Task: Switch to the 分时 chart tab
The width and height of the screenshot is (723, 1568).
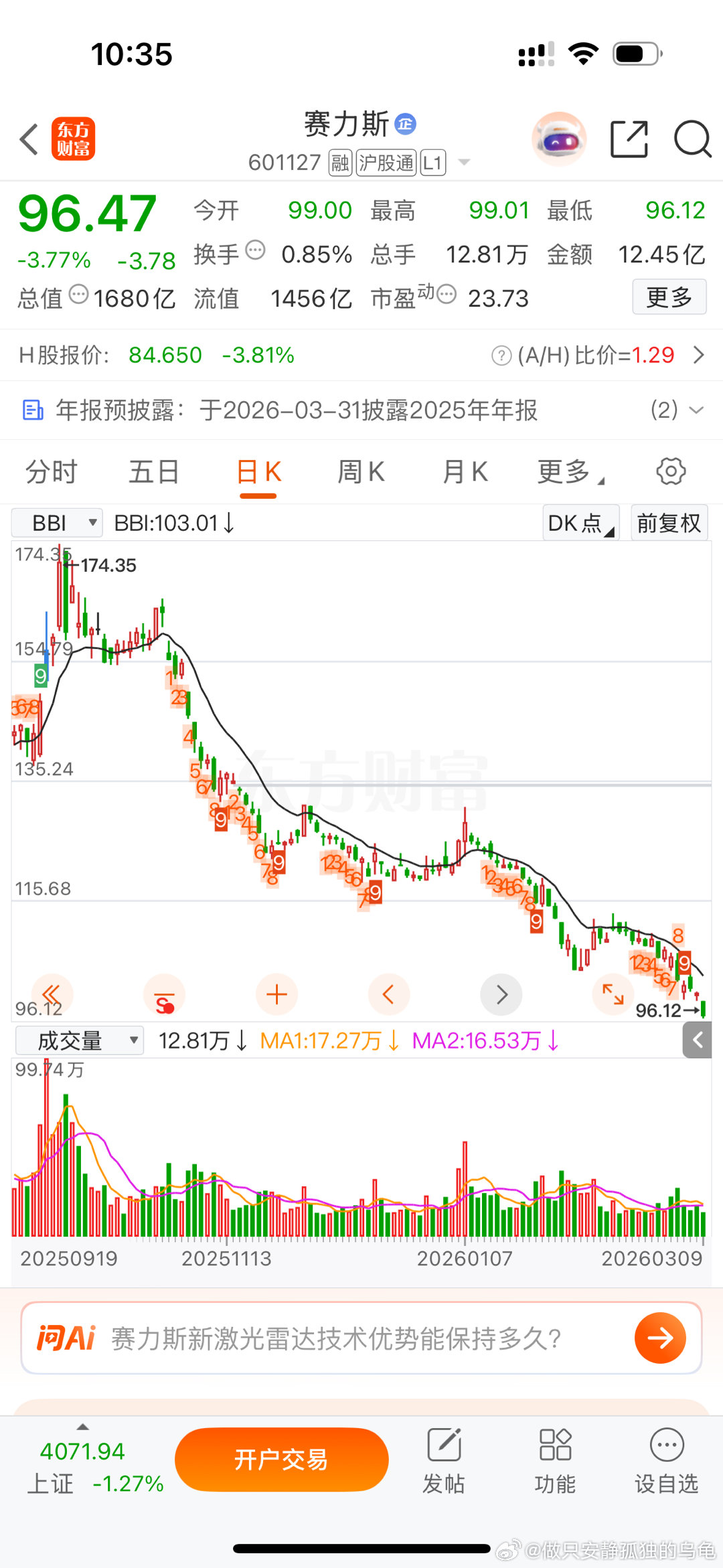Action: (x=51, y=471)
